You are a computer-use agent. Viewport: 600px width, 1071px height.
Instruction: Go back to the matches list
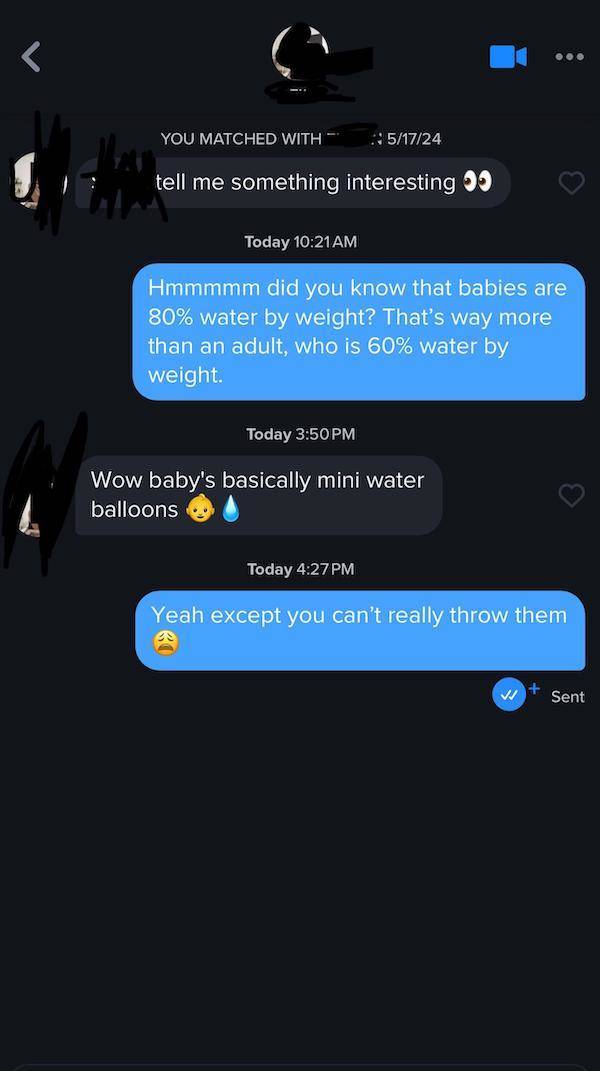(32, 56)
